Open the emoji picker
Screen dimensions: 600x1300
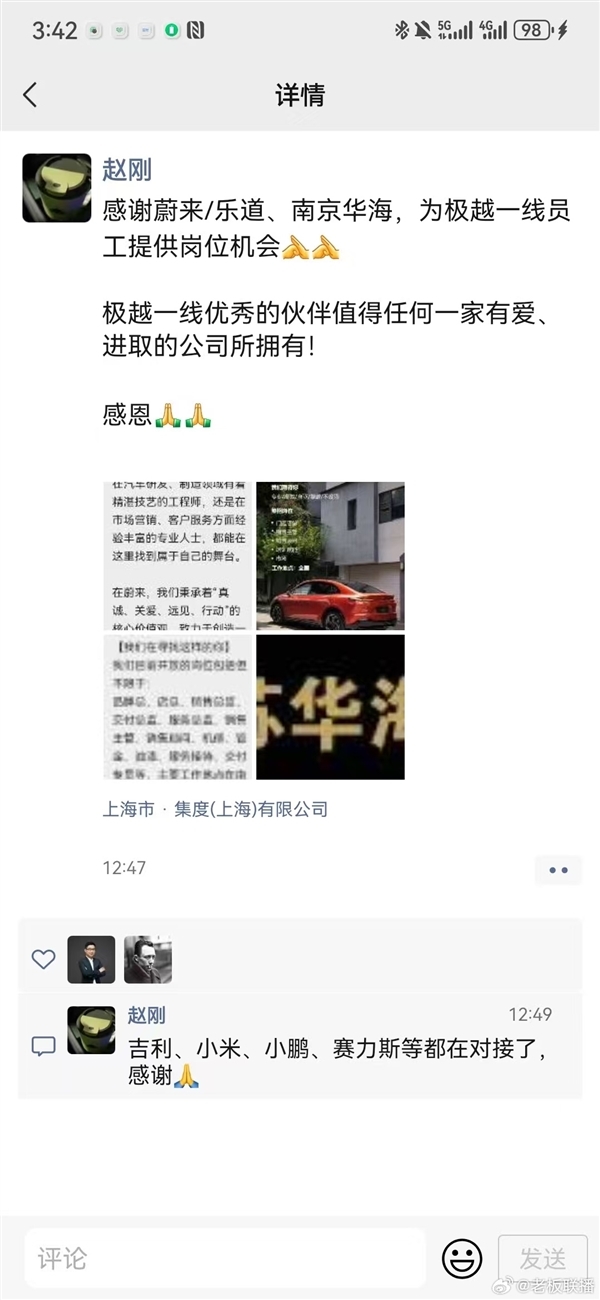pos(462,1258)
